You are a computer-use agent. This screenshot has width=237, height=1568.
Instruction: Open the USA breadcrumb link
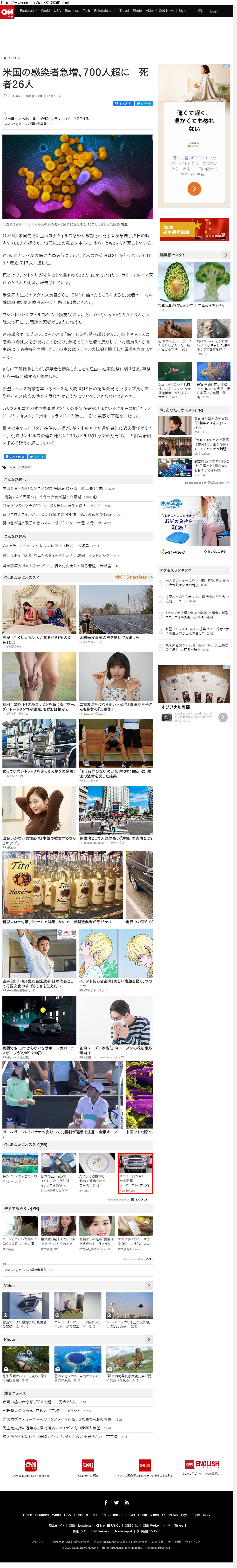pyautogui.click(x=16, y=58)
